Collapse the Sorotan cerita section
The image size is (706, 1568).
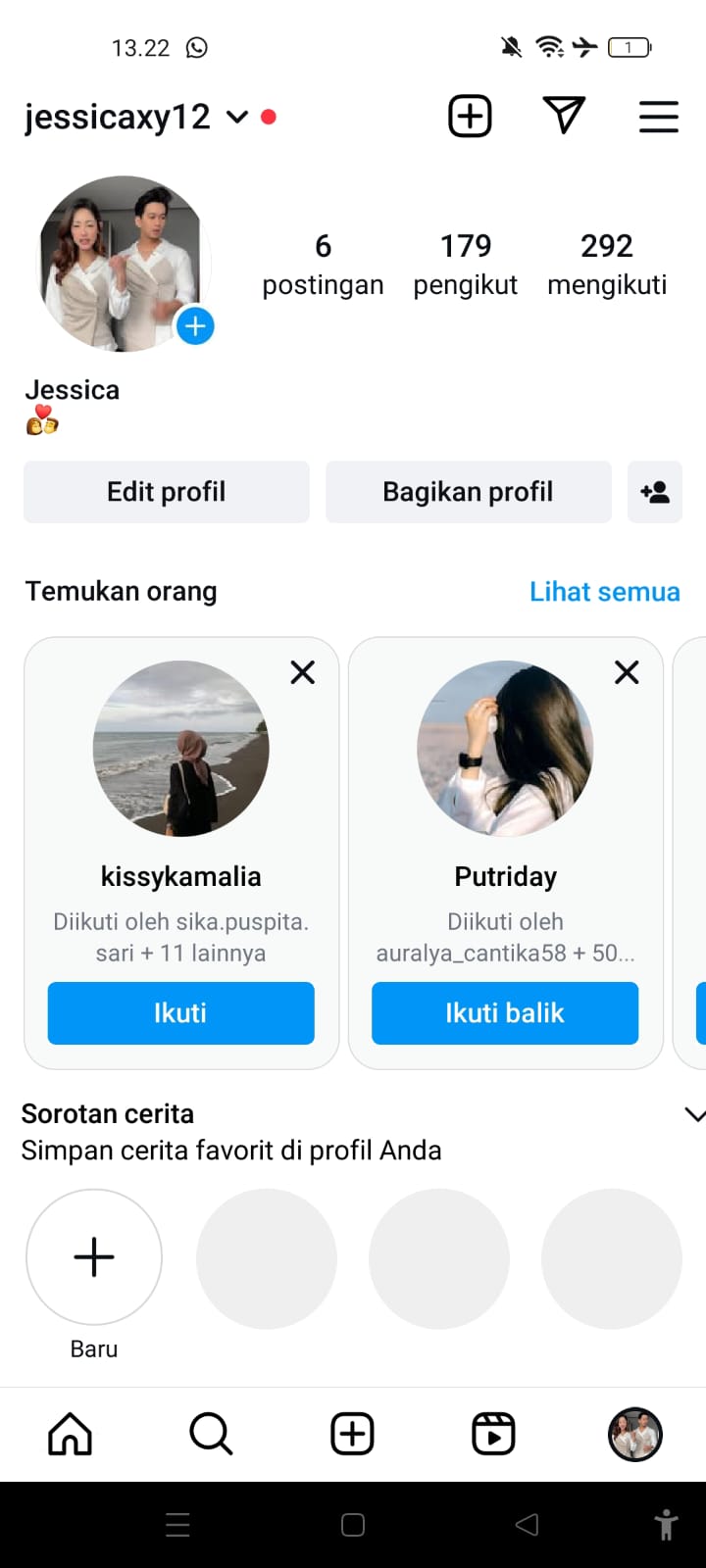point(694,1115)
